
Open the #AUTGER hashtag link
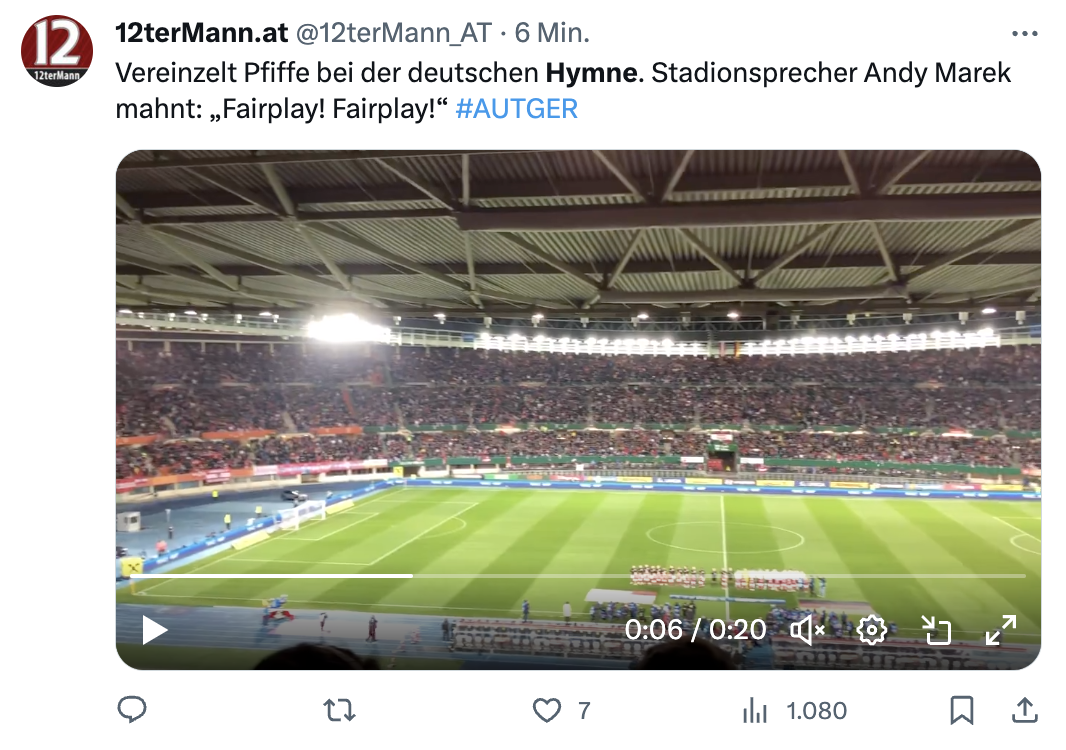pos(516,109)
